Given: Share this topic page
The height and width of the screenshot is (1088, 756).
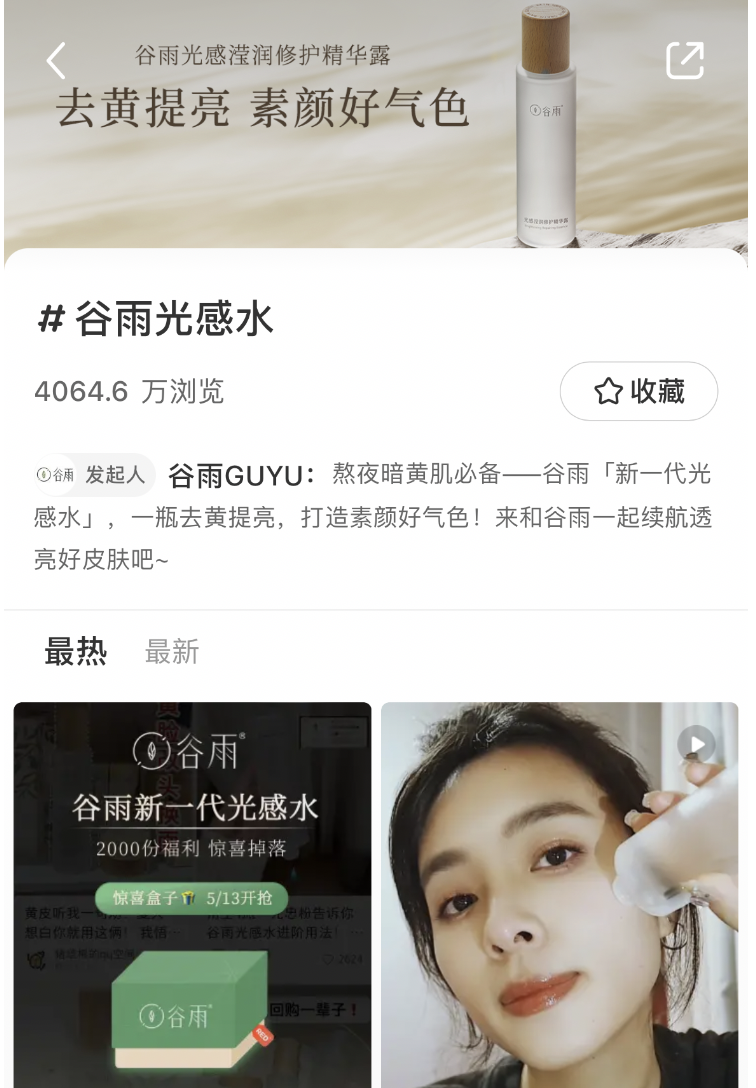Looking at the screenshot, I should [x=685, y=60].
